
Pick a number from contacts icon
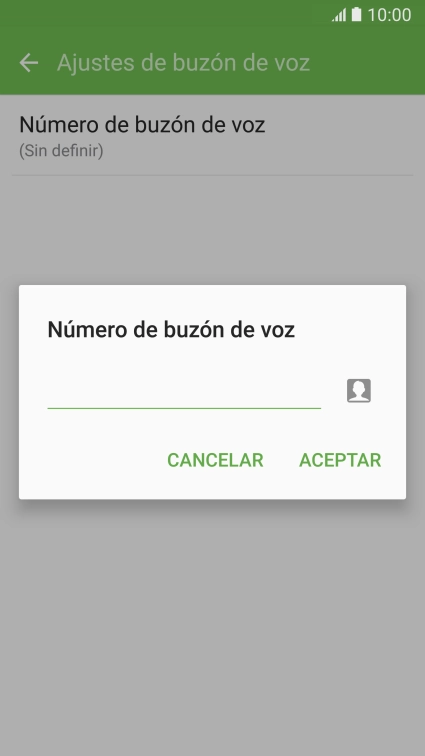(358, 391)
